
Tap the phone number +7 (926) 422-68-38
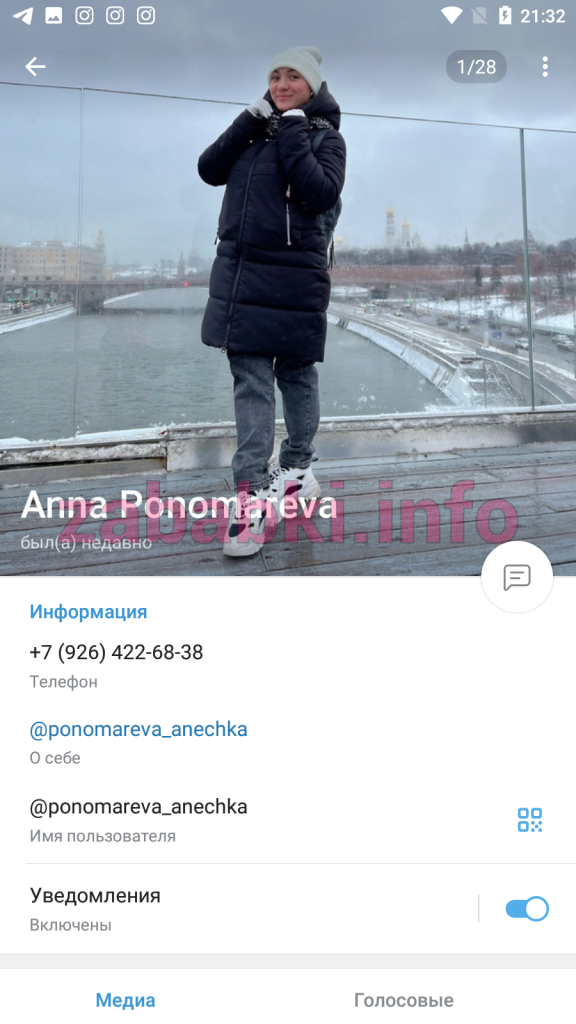click(x=116, y=652)
